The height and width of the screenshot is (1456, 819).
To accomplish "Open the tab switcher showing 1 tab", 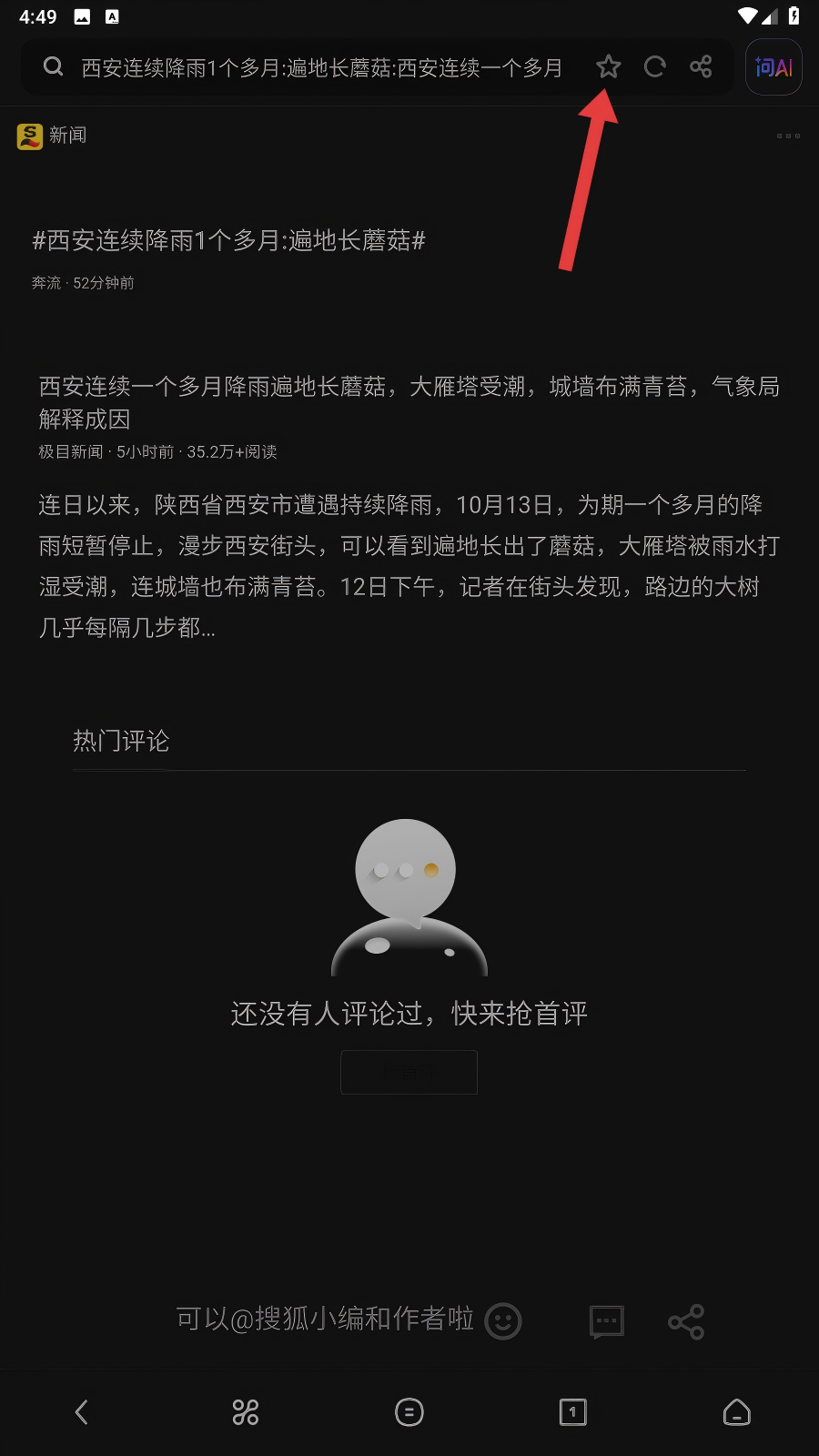I will pyautogui.click(x=572, y=1412).
